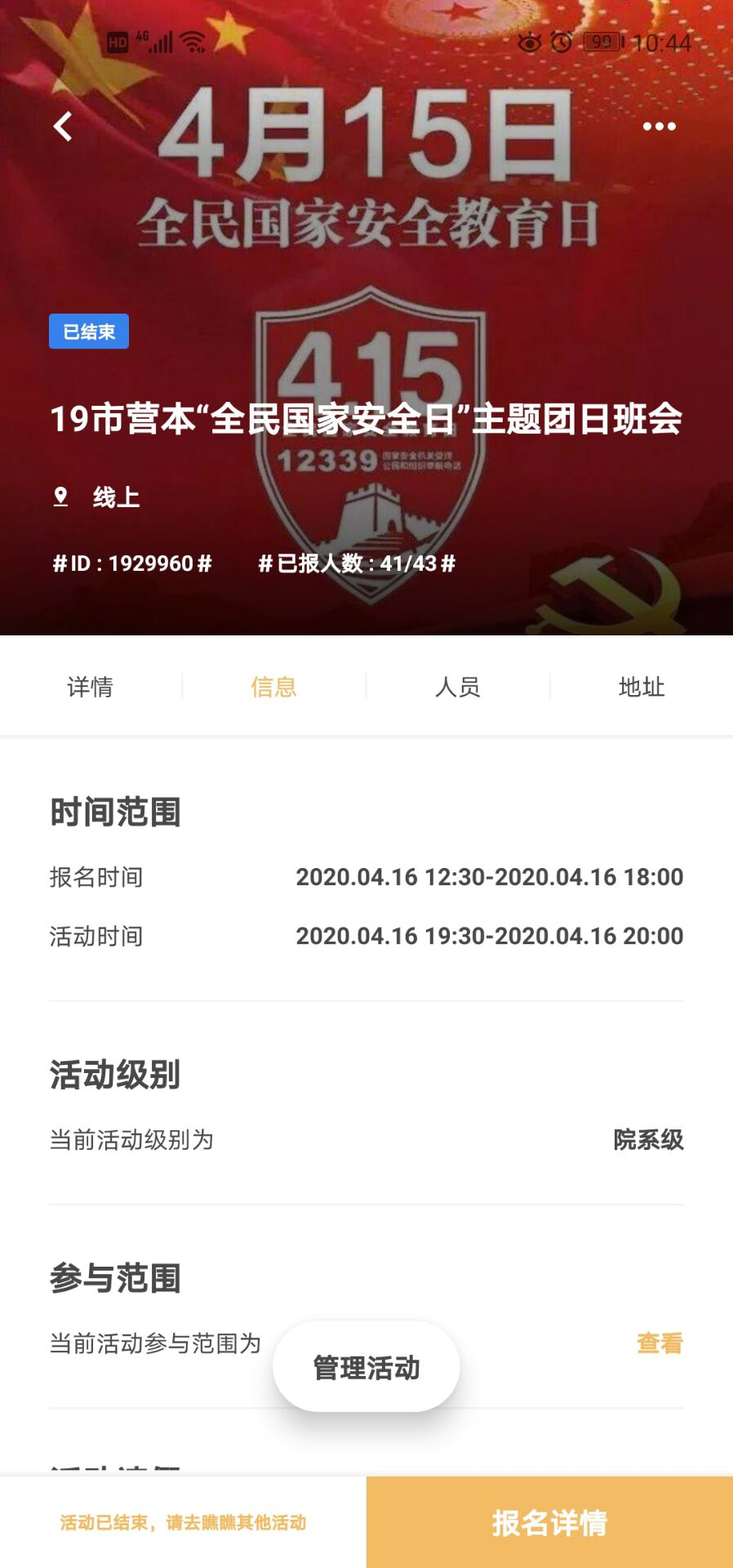This screenshot has height=1568, width=733.
Task: Go back using the top-left arrow
Action: pos(63,127)
